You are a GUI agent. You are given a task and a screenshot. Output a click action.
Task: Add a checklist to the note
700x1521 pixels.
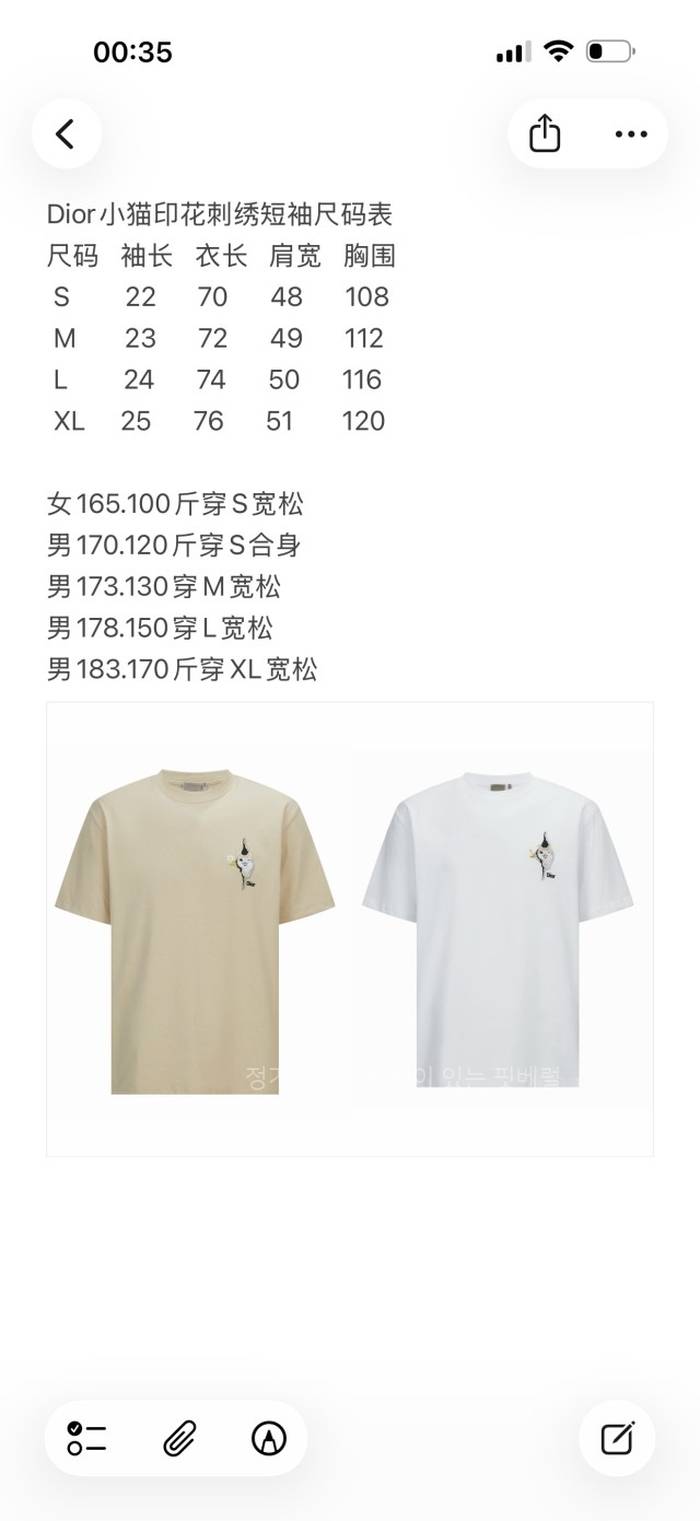click(x=88, y=1438)
